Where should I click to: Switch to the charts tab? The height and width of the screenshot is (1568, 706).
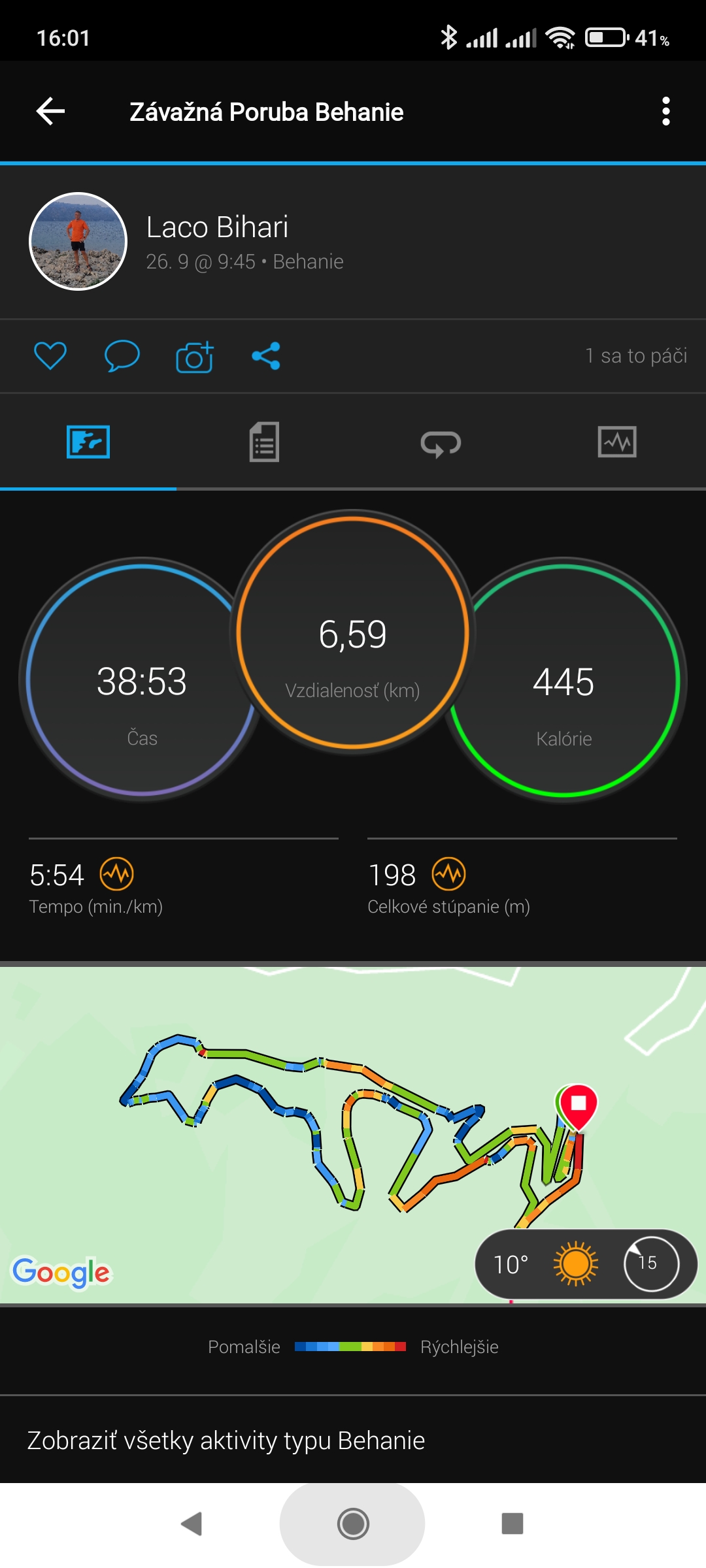click(617, 442)
